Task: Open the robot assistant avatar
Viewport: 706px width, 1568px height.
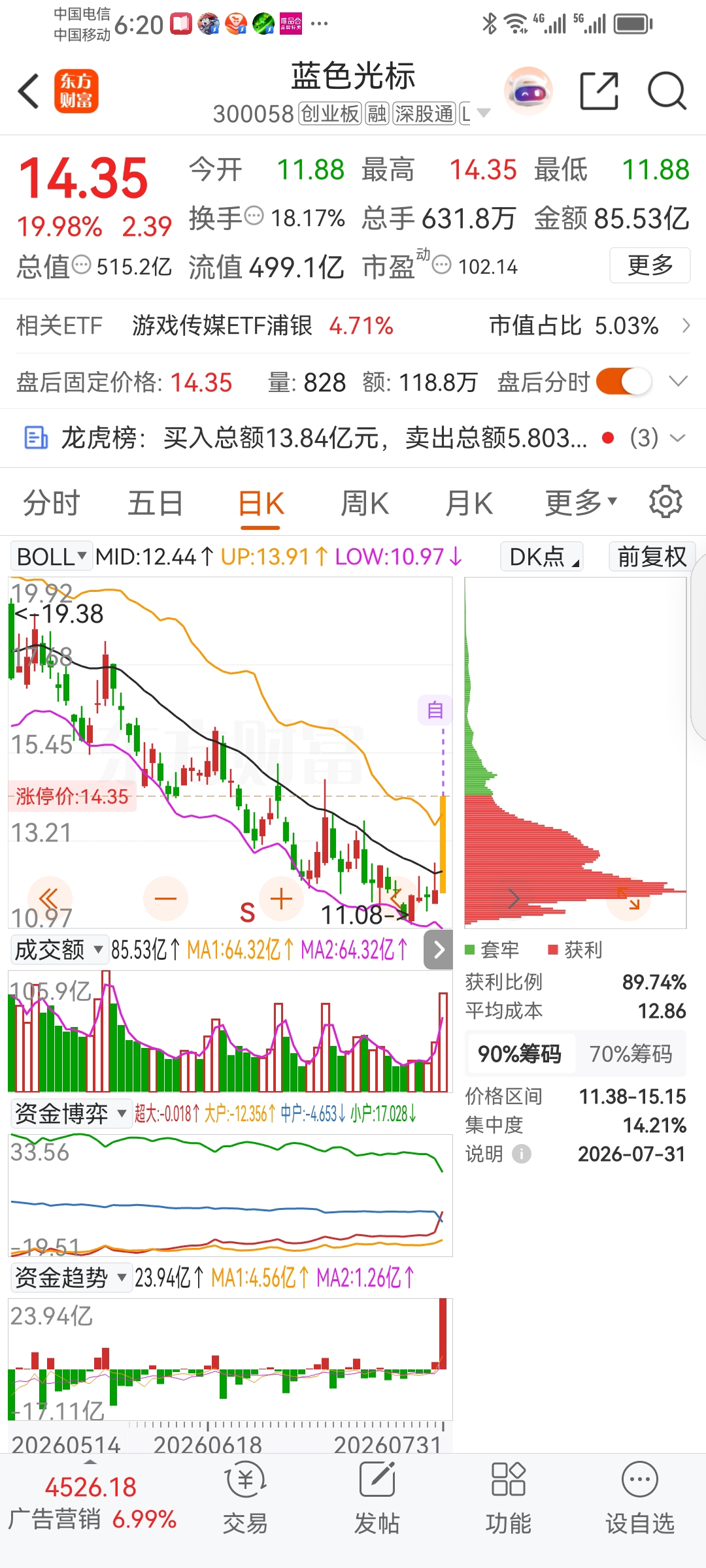Action: click(528, 91)
